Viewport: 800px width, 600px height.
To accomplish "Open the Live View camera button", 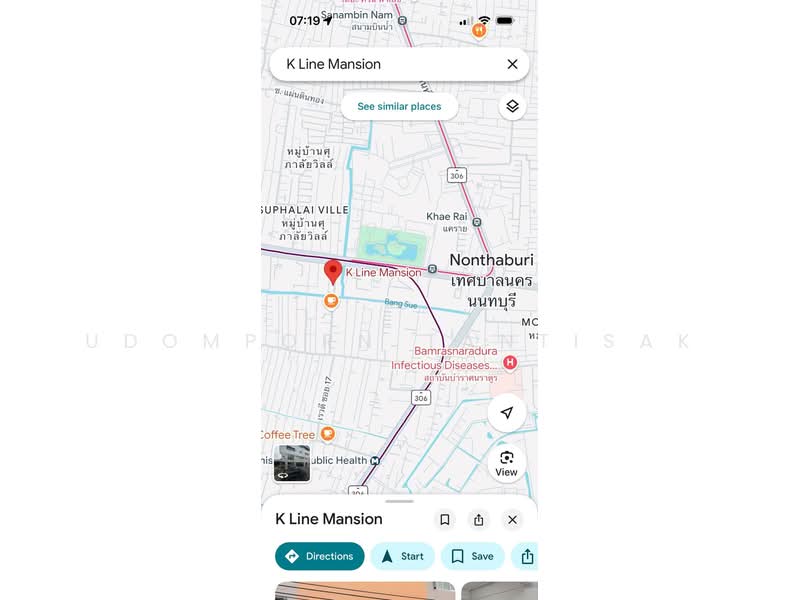I will [507, 463].
